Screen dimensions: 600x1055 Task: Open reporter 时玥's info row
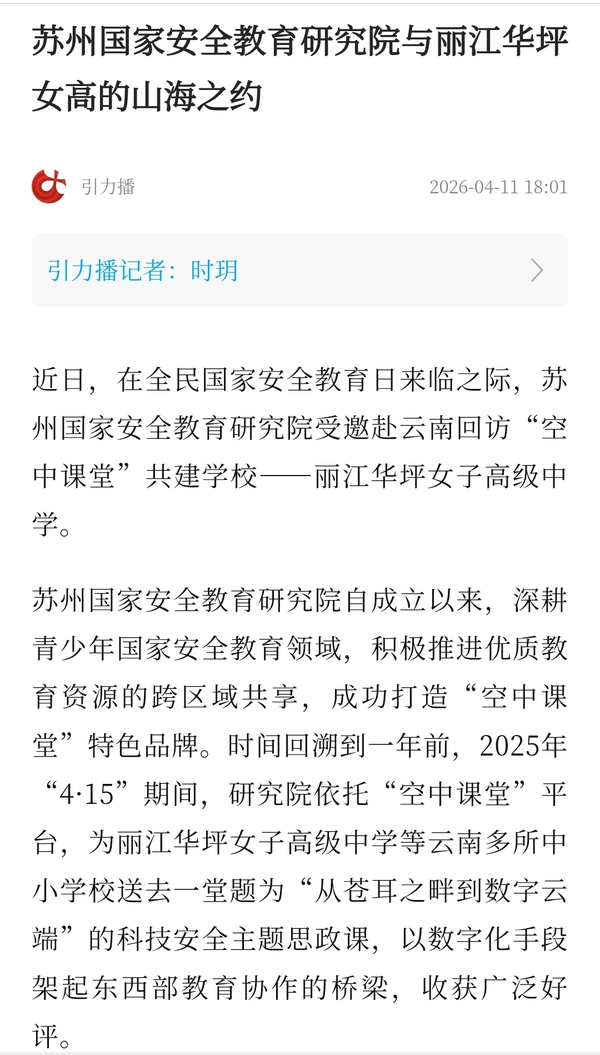299,270
